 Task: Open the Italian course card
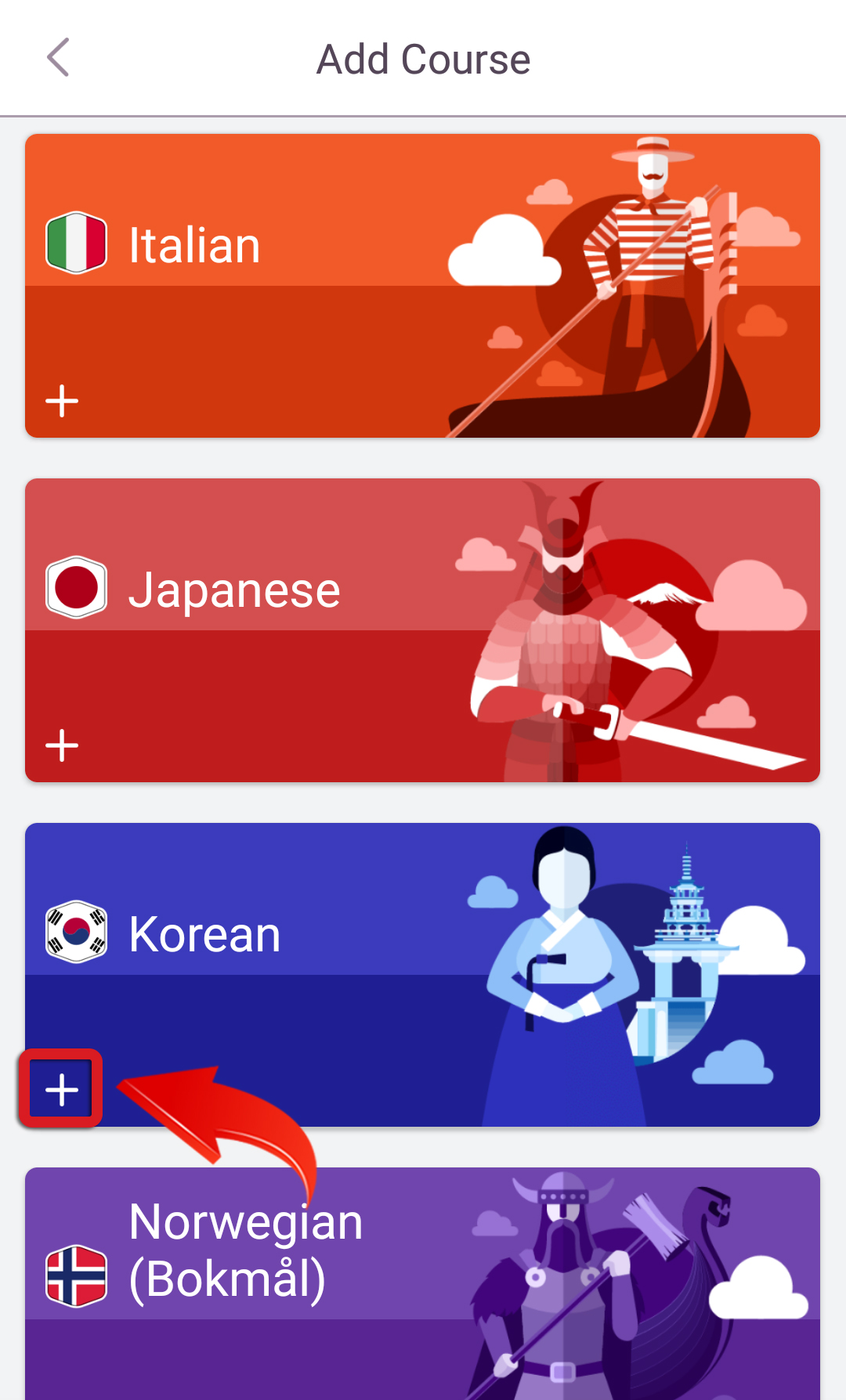coord(422,286)
